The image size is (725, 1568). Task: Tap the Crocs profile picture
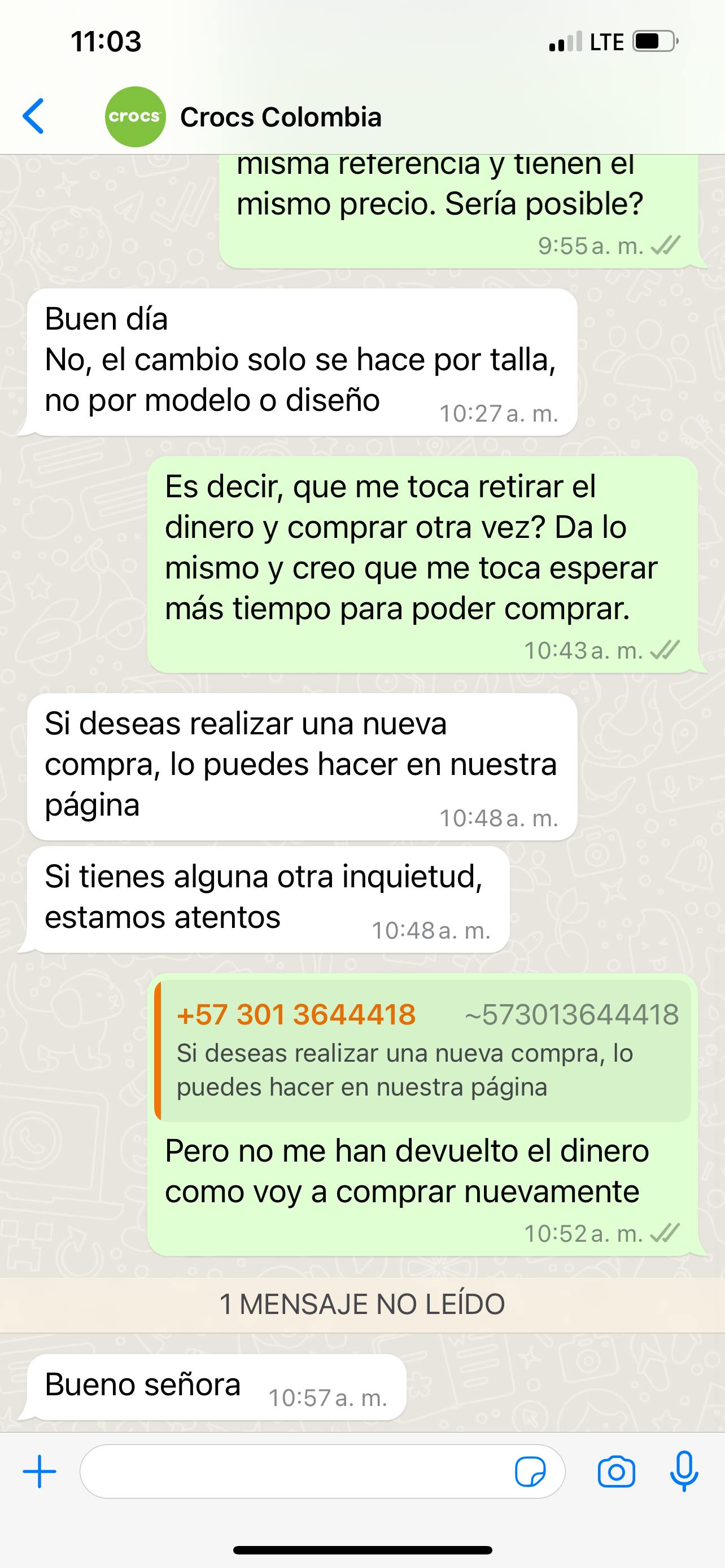click(x=135, y=116)
